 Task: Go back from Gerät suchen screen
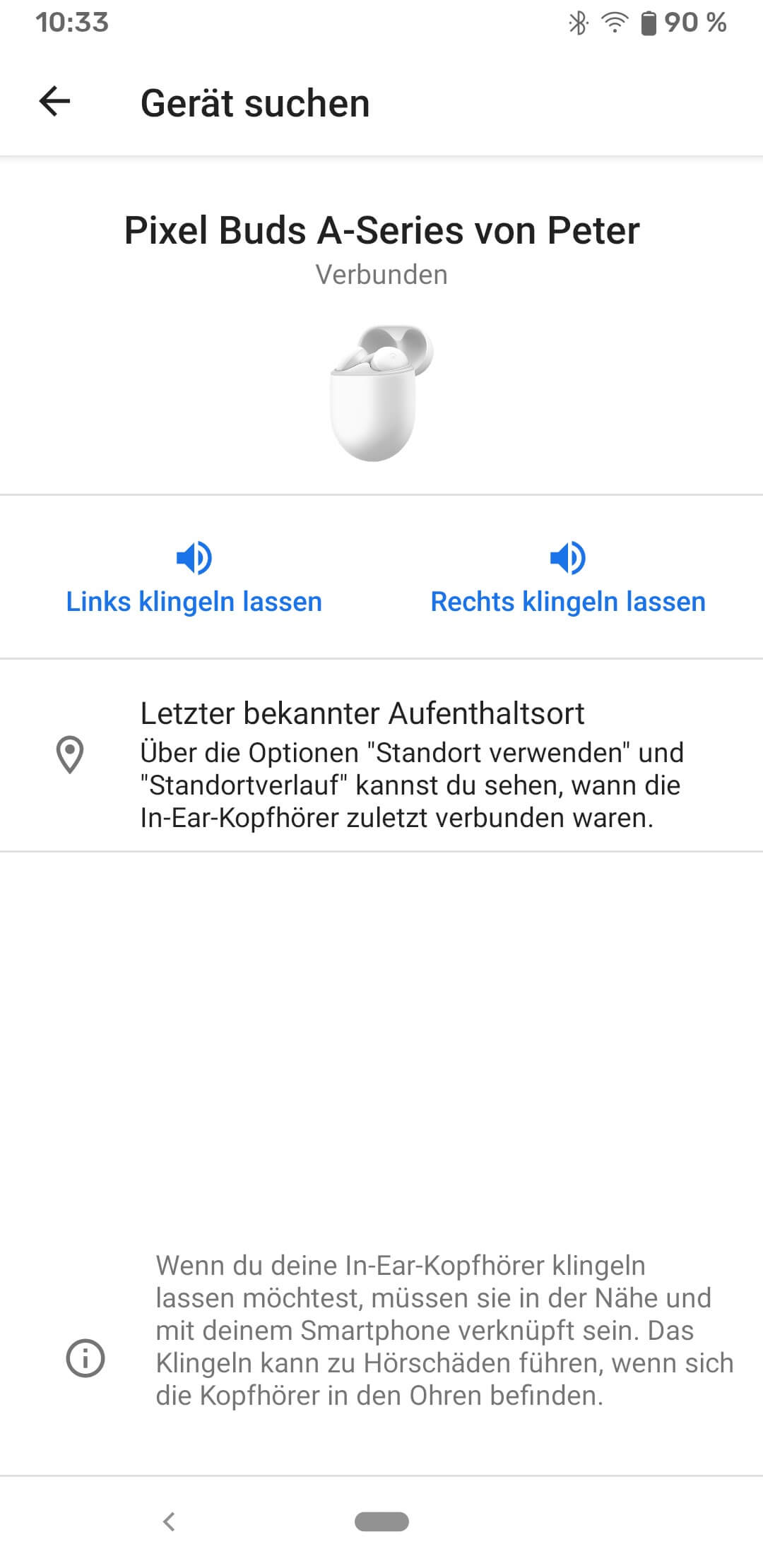(54, 102)
